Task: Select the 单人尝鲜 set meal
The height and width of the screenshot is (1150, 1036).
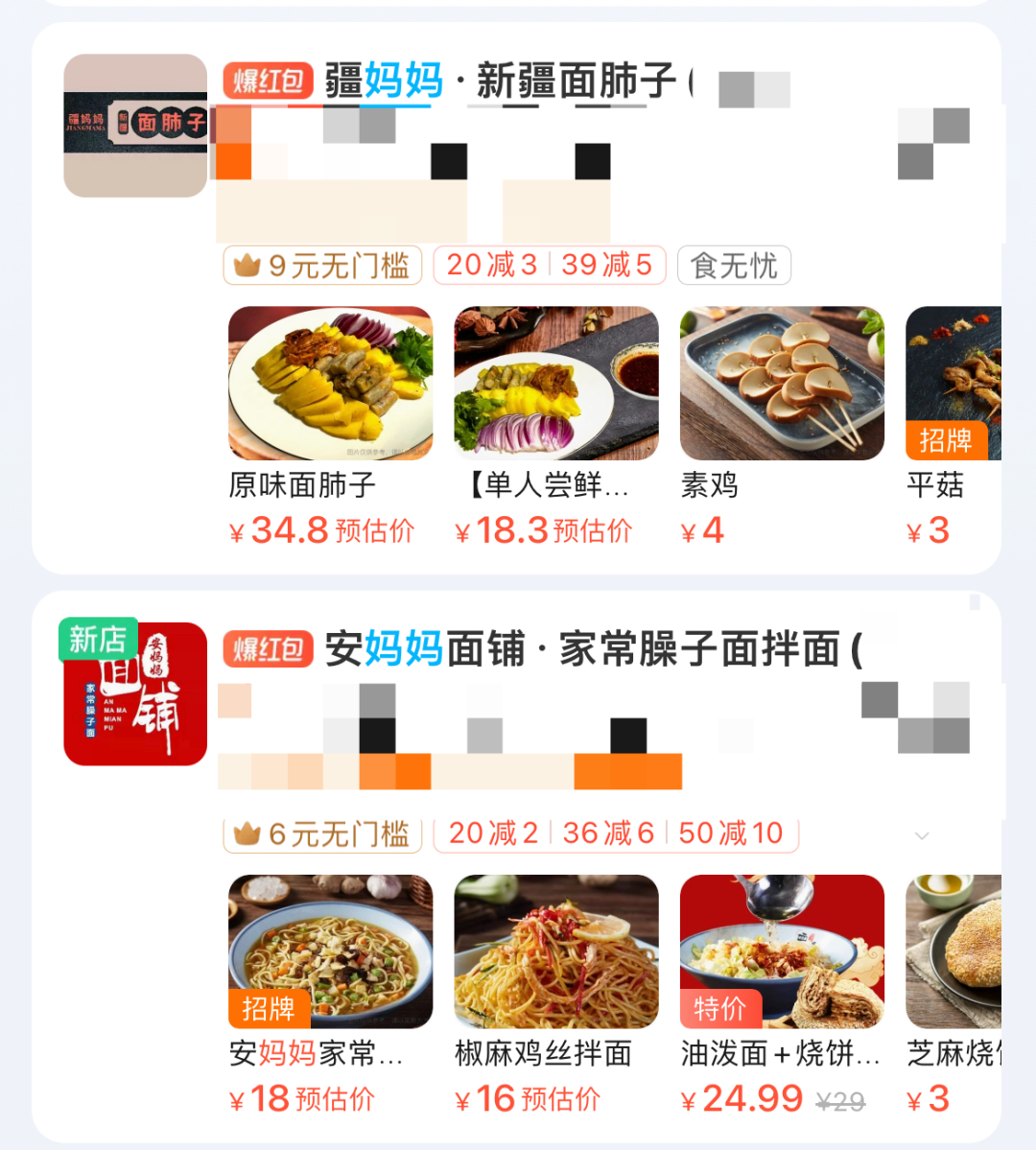Action: 555,384
